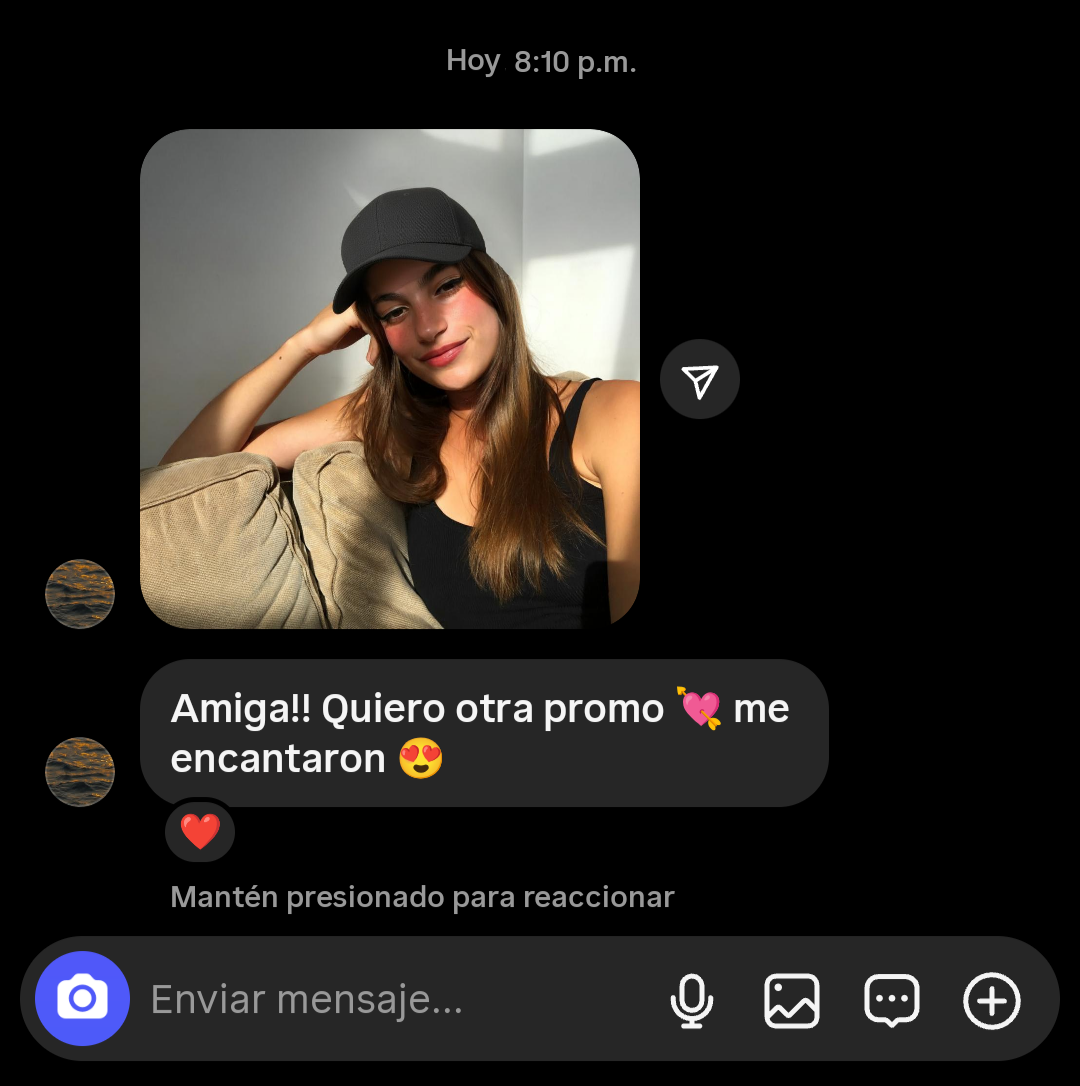1080x1086 pixels.
Task: Open the shared photo in the chat
Action: coord(389,378)
